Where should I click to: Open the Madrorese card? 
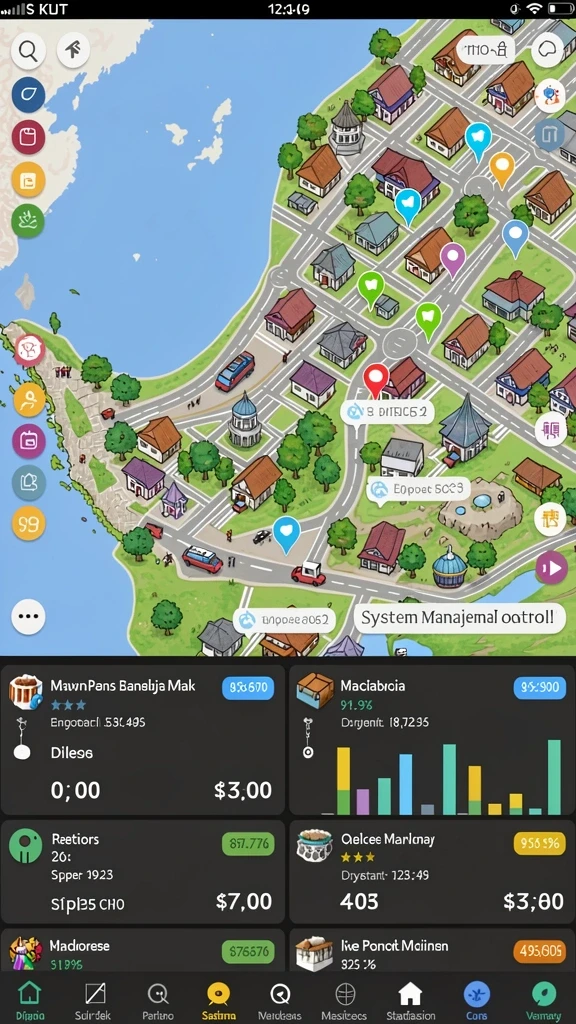point(142,950)
